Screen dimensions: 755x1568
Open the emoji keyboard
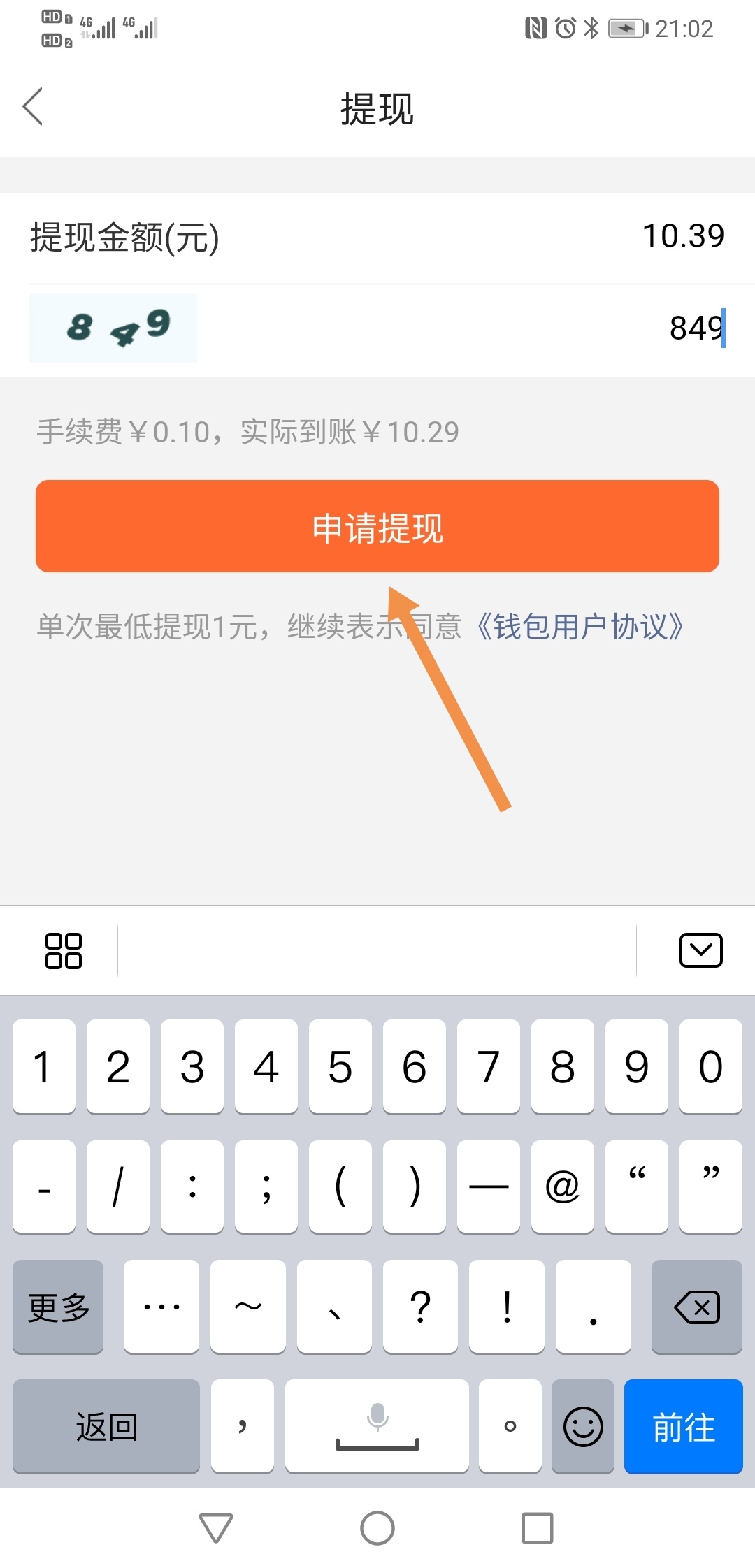(x=583, y=1427)
